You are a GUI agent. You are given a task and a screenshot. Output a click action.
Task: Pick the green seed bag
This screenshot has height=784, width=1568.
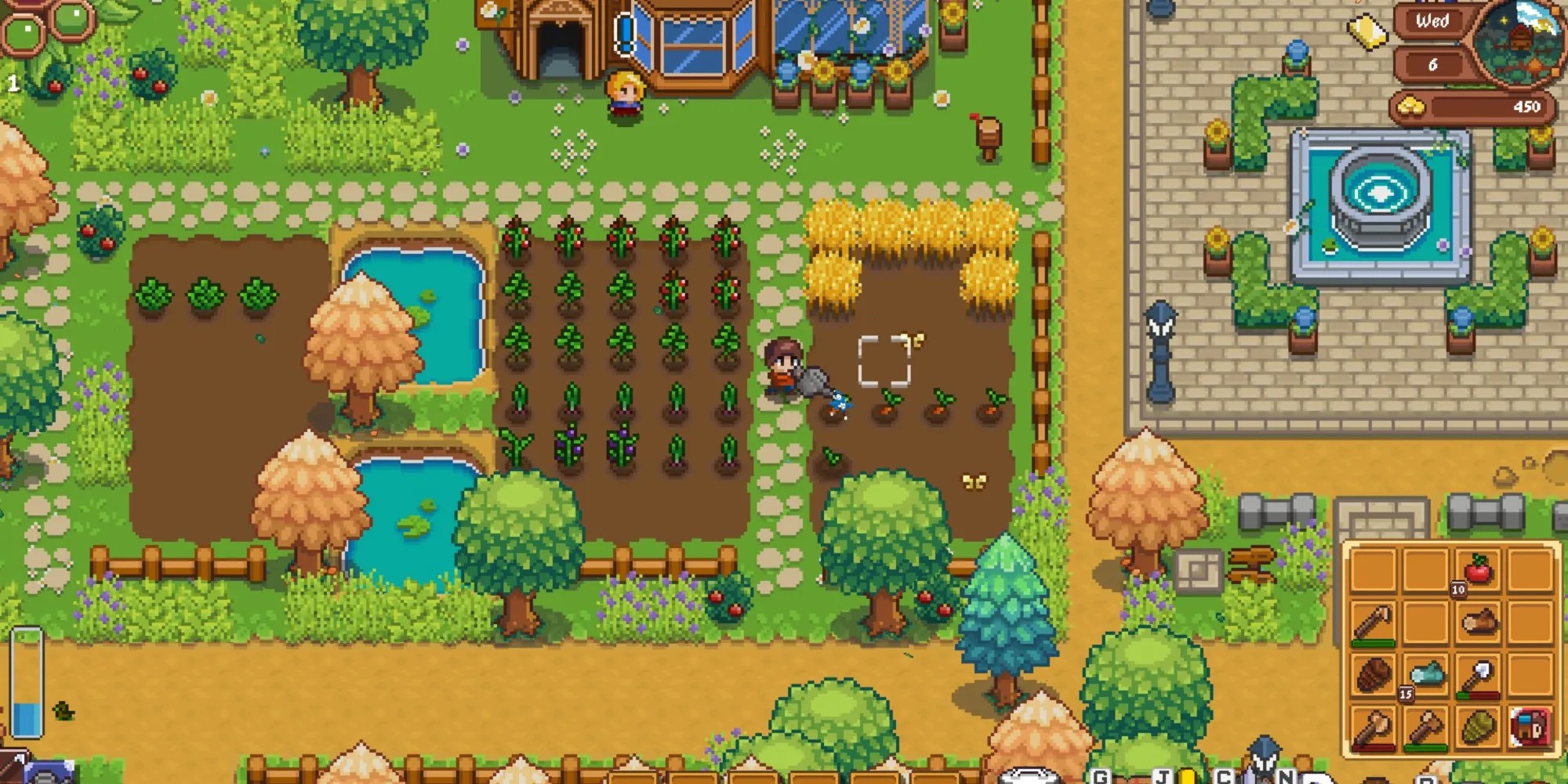1478,728
